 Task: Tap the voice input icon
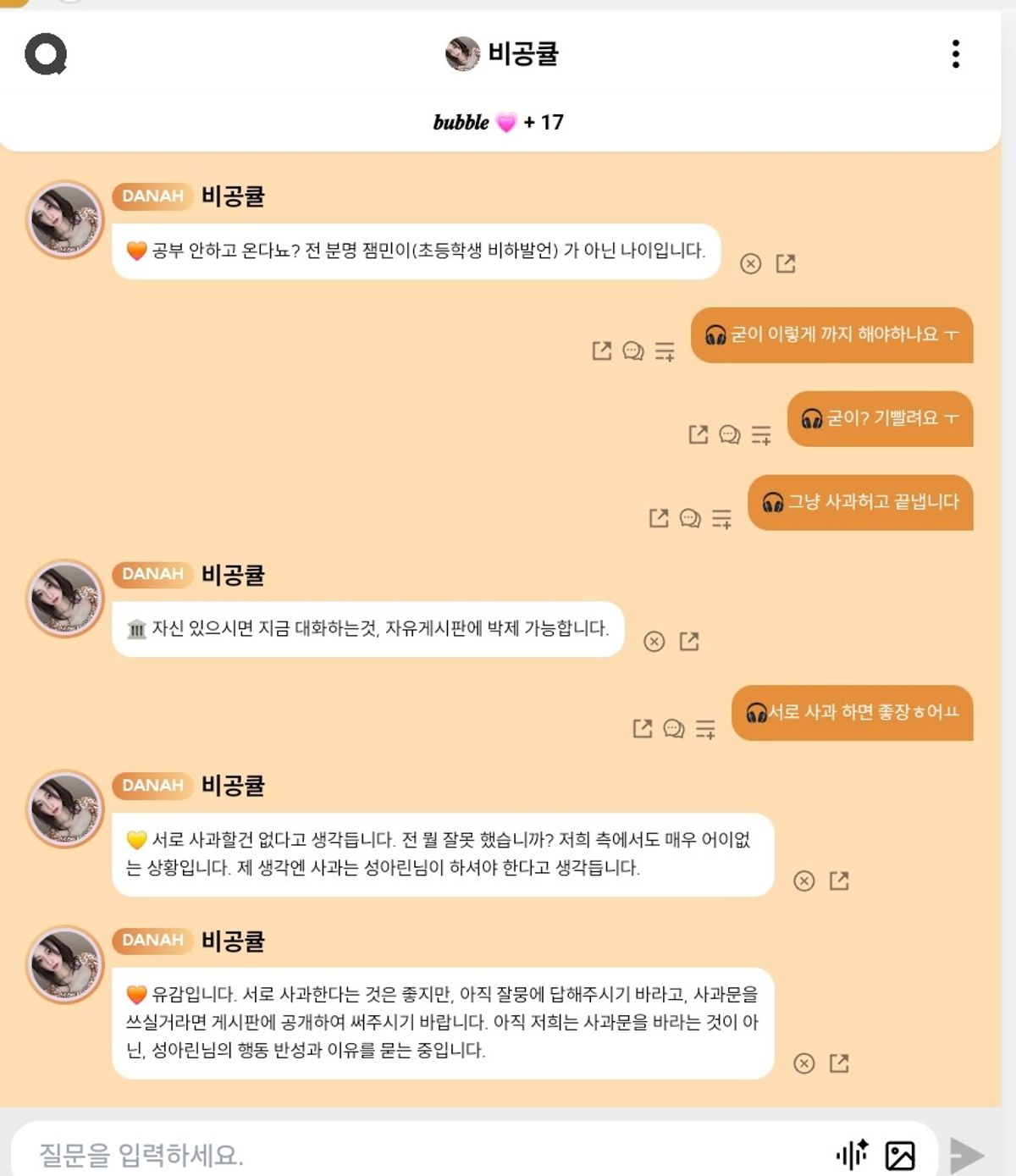click(852, 1154)
